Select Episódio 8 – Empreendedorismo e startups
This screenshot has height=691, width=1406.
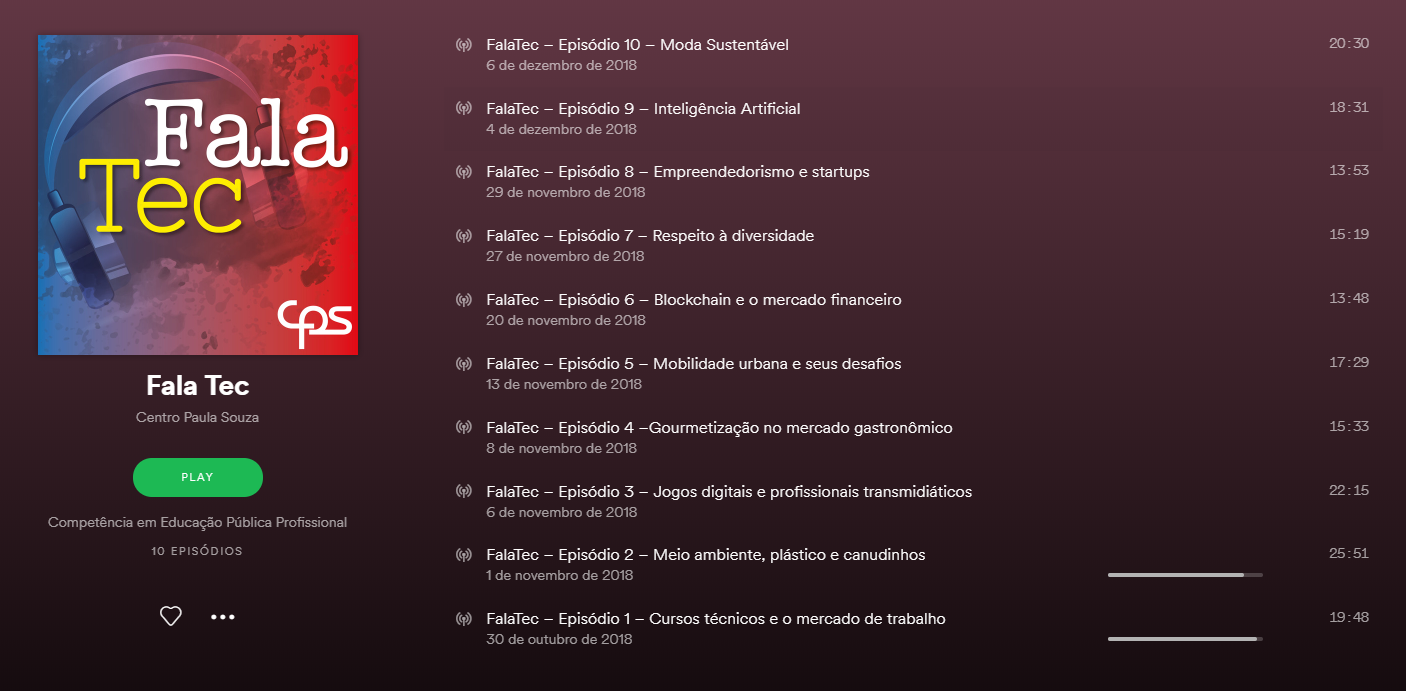click(677, 172)
